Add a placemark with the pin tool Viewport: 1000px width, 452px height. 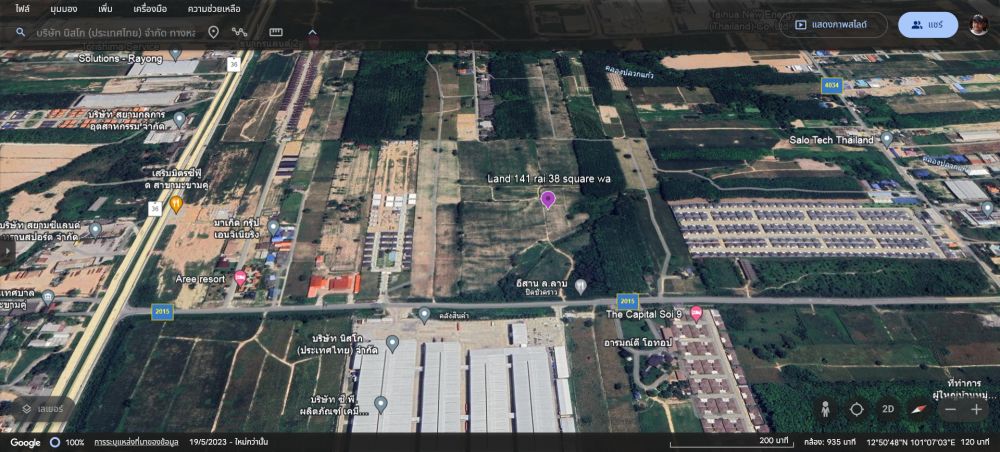click(x=213, y=32)
